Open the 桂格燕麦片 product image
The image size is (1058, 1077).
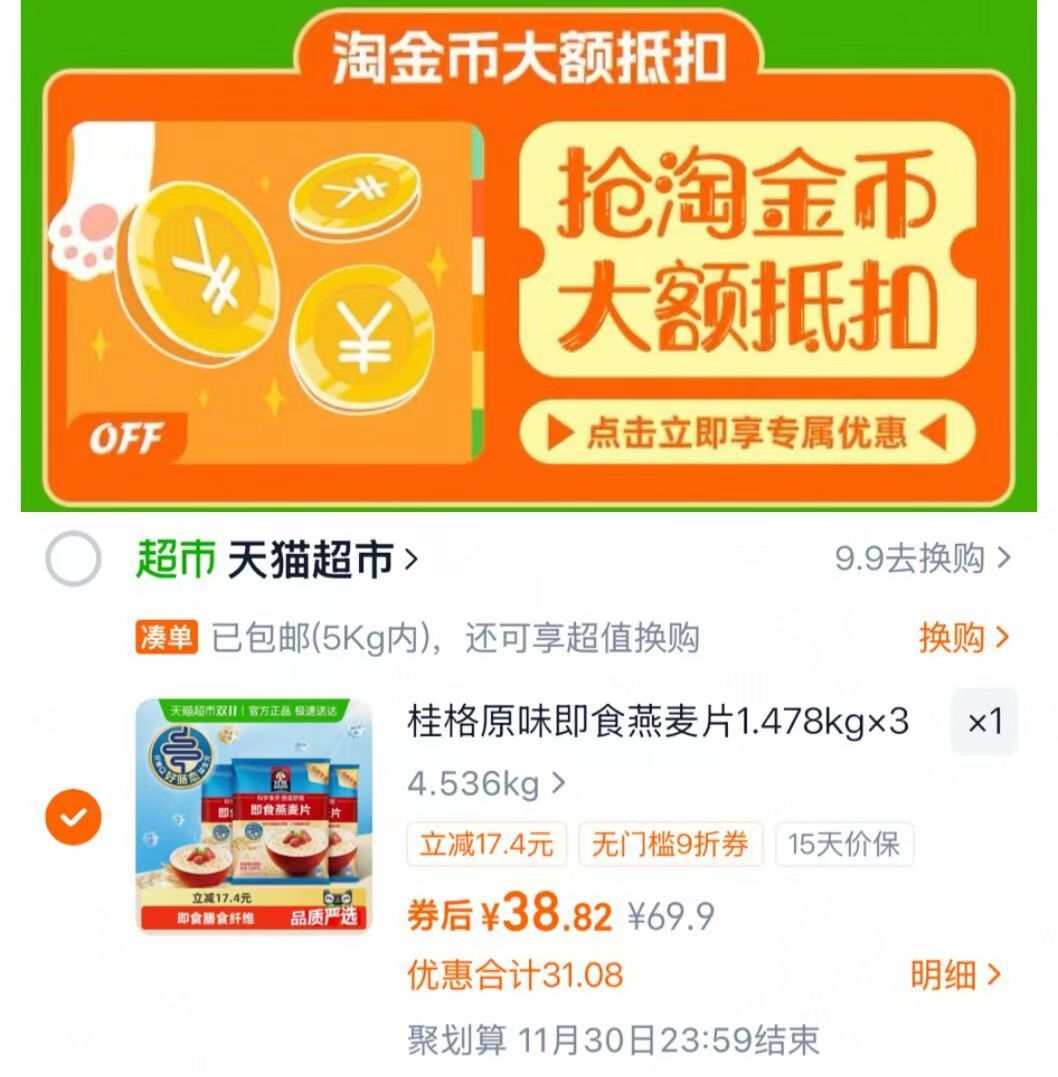(253, 816)
